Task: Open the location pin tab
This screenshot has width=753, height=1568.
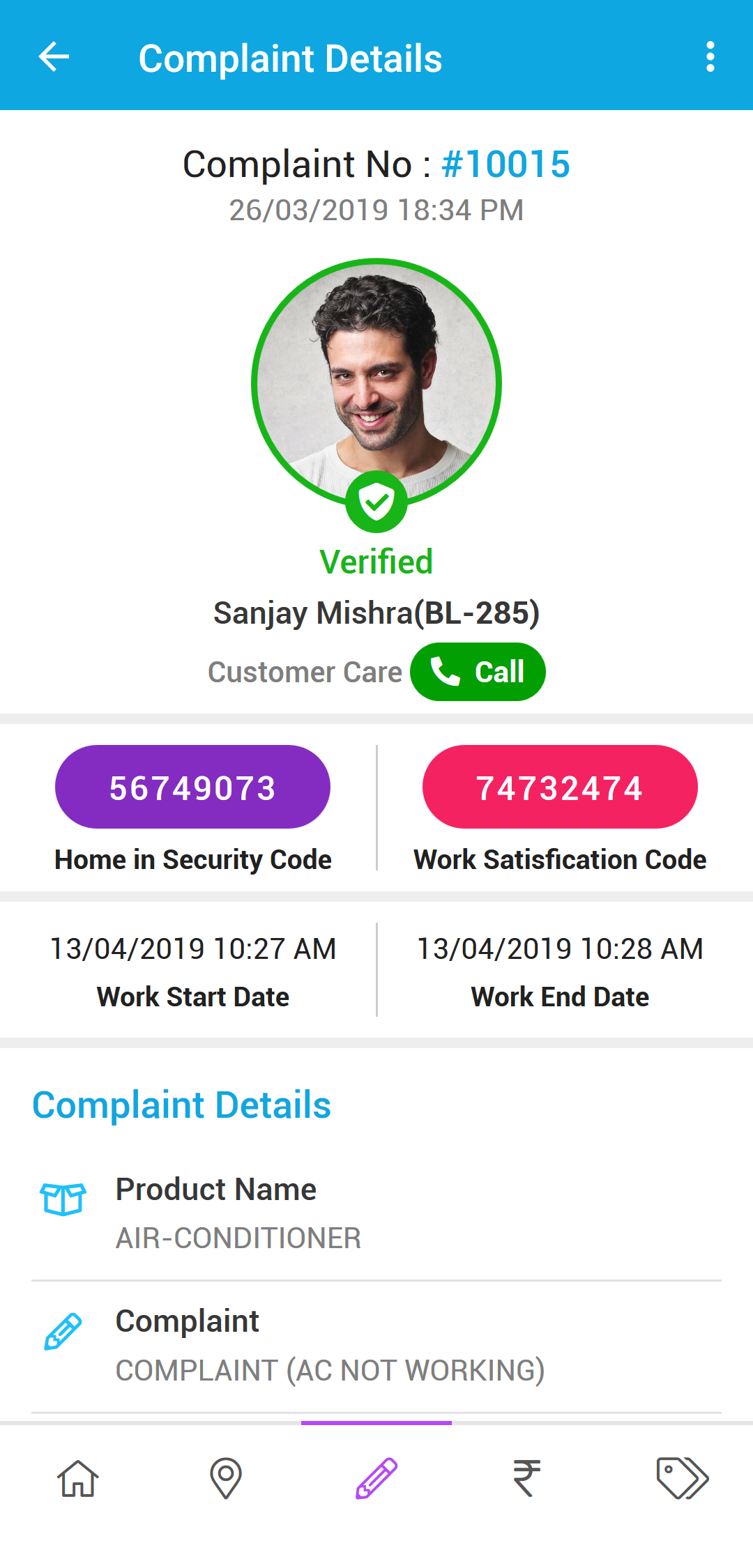Action: [226, 1477]
